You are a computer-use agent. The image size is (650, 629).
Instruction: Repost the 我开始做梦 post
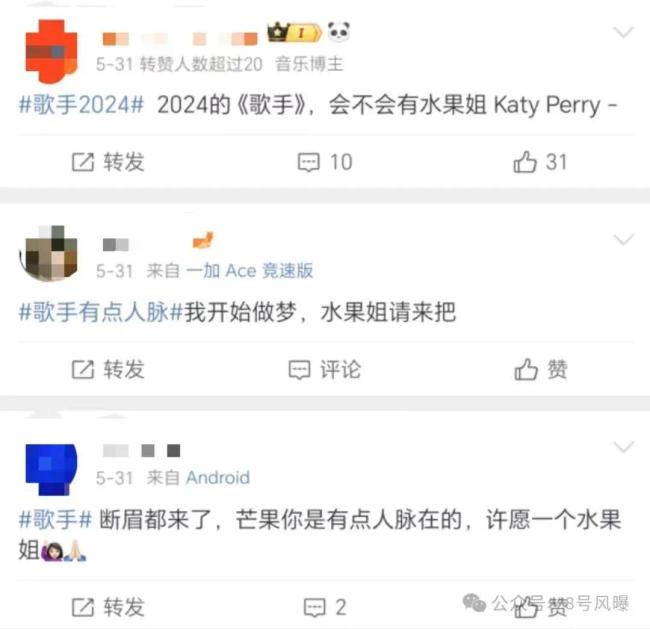(x=107, y=369)
